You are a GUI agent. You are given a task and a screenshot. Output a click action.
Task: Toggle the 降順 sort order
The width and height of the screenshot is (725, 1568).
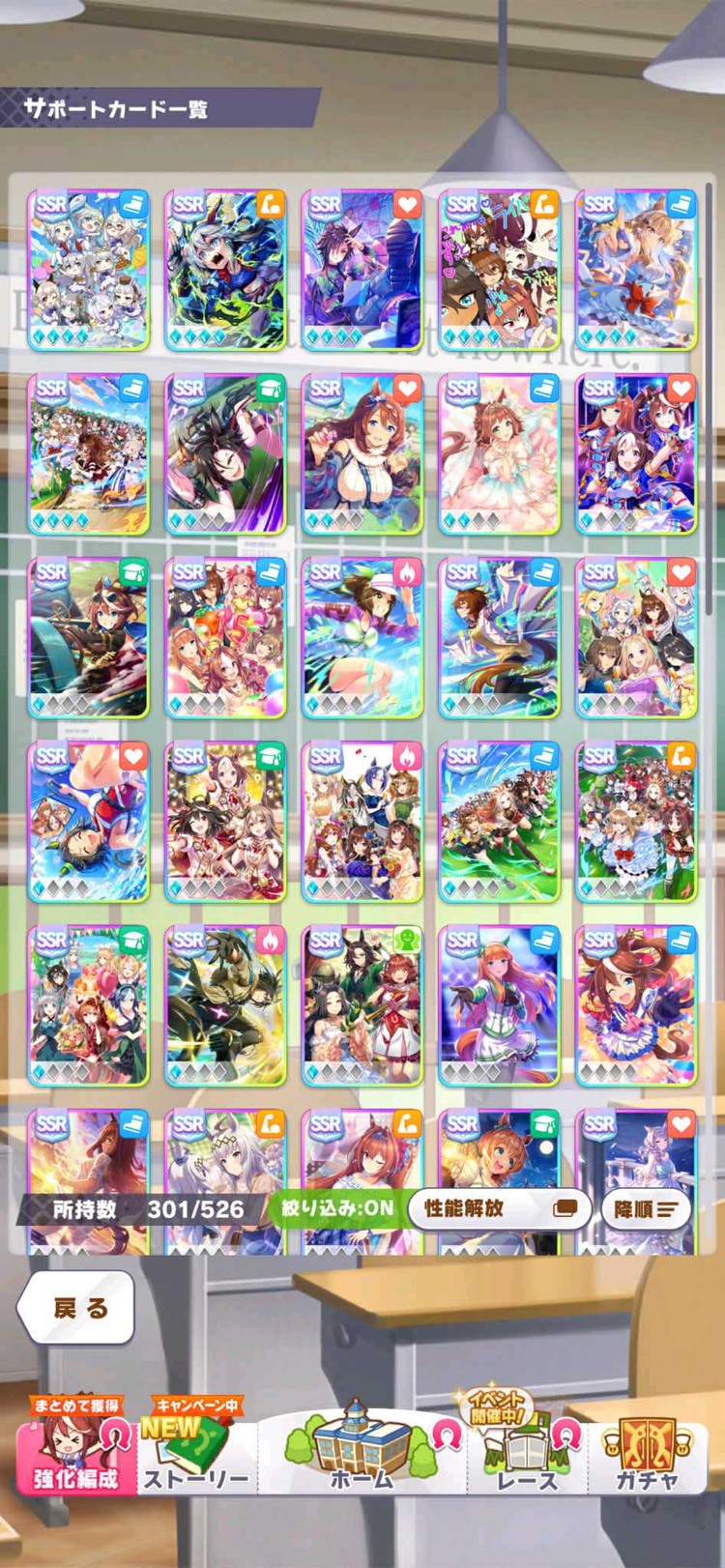tap(646, 1208)
